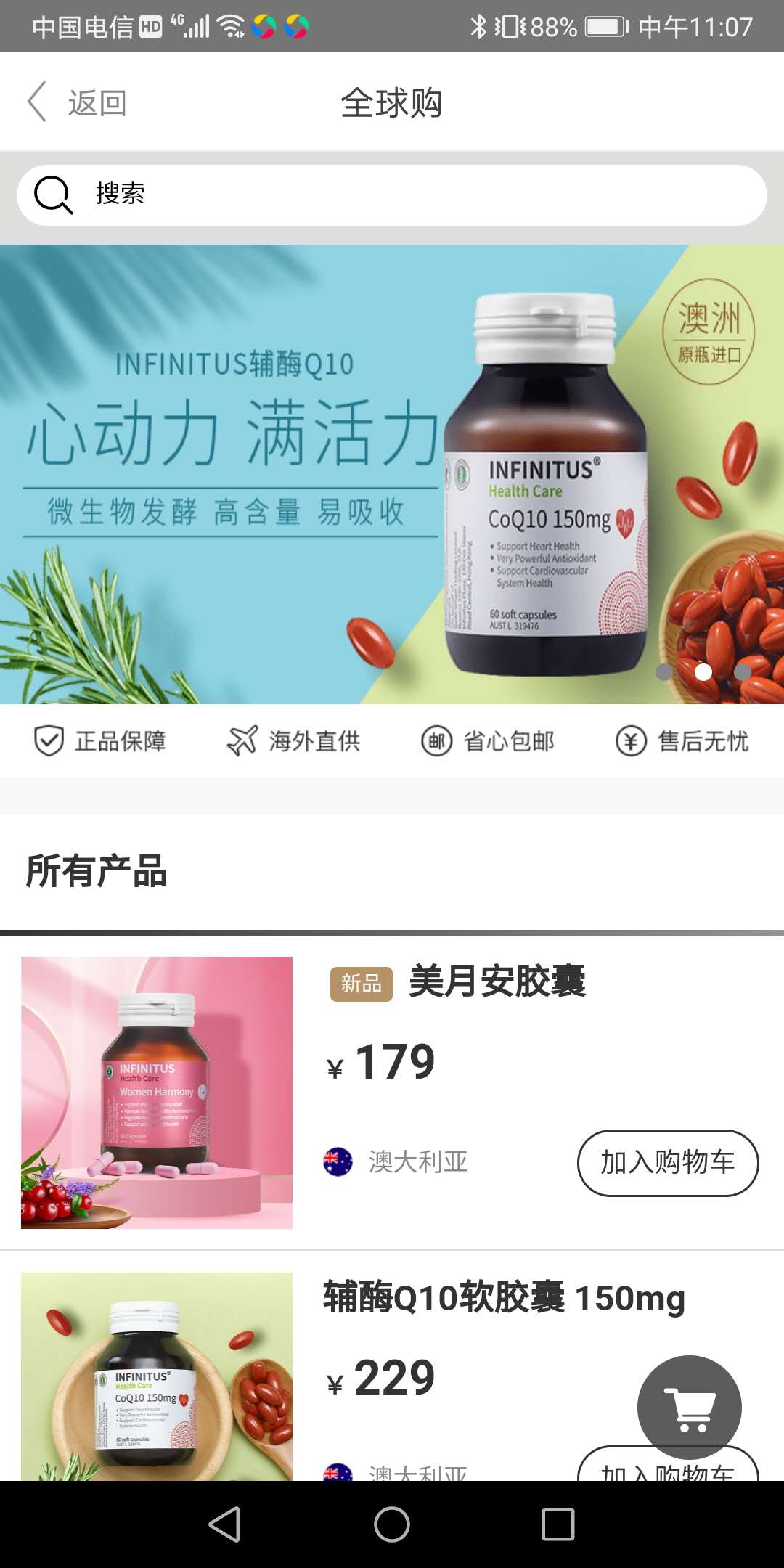Image resolution: width=784 pixels, height=1568 pixels.
Task: Open the 全球购 page title
Action: tap(392, 102)
